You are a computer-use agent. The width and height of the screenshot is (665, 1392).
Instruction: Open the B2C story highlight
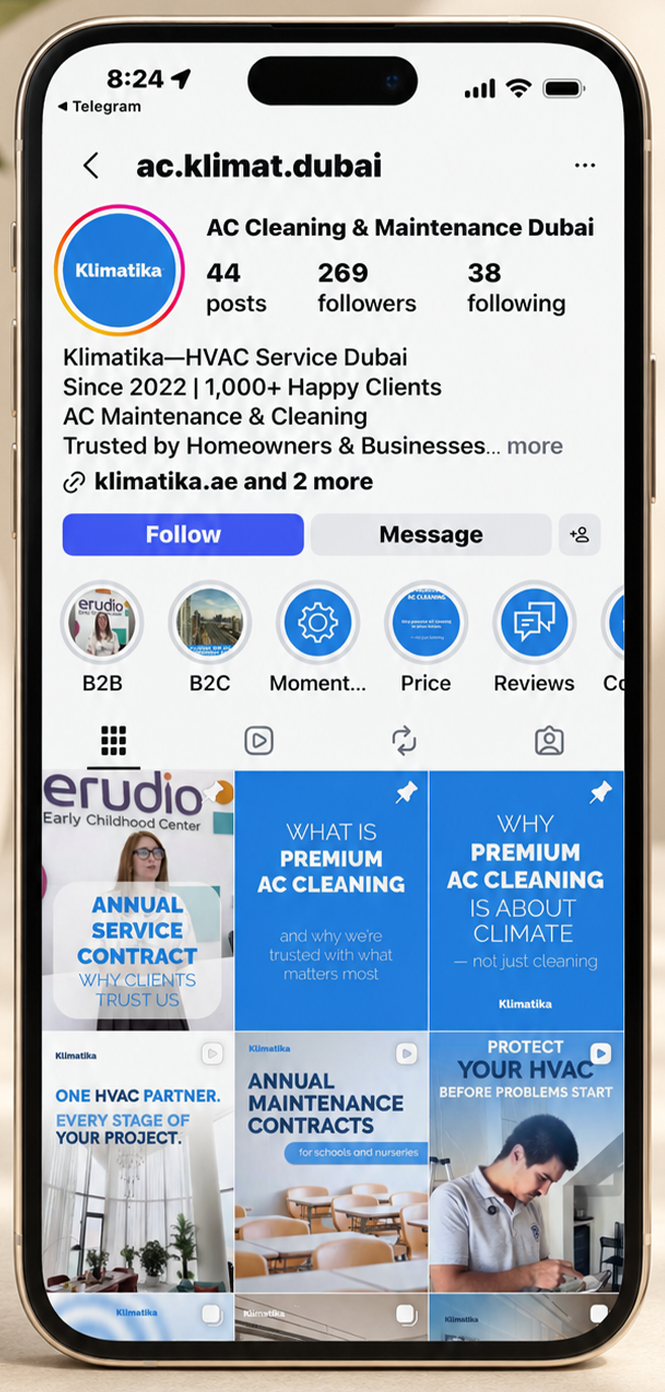pos(210,638)
